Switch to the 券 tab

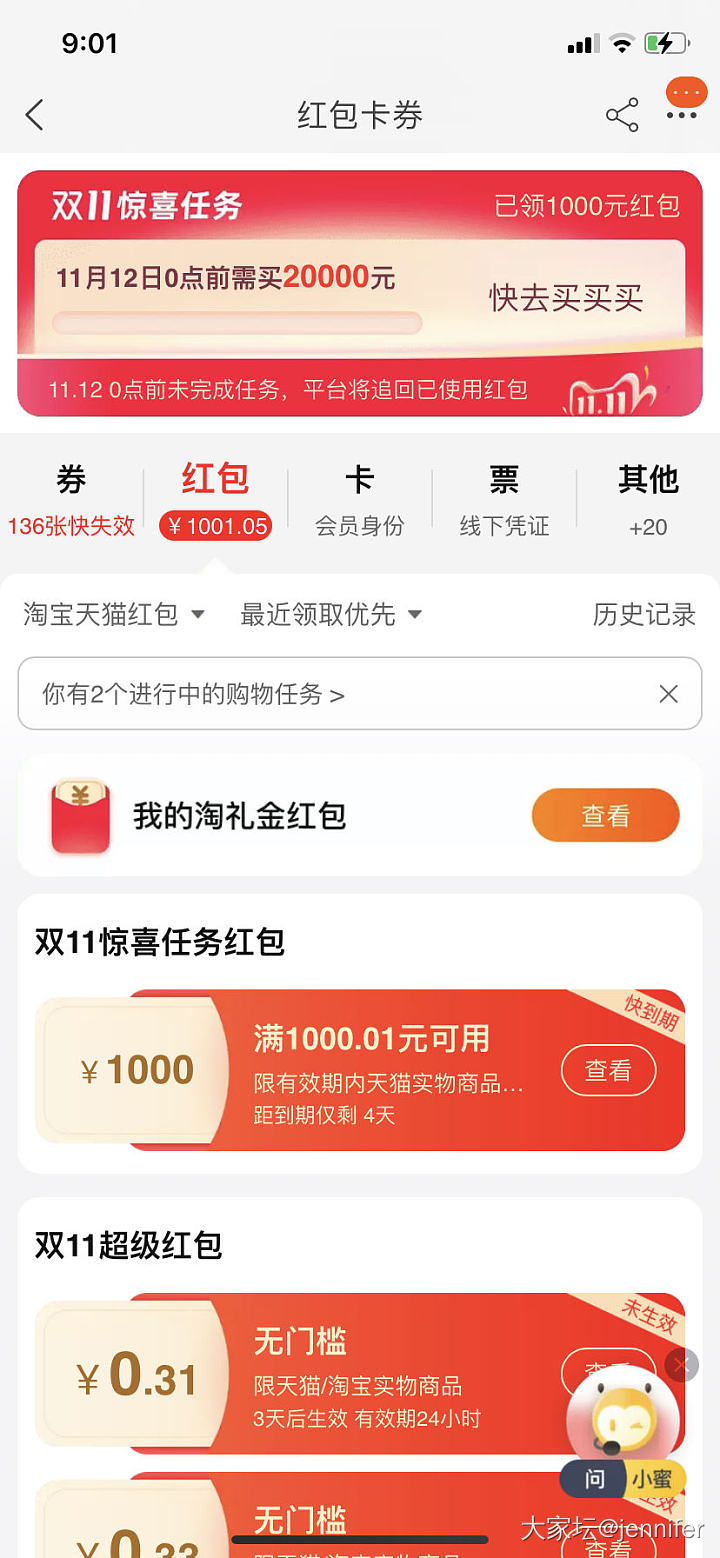tap(71, 499)
